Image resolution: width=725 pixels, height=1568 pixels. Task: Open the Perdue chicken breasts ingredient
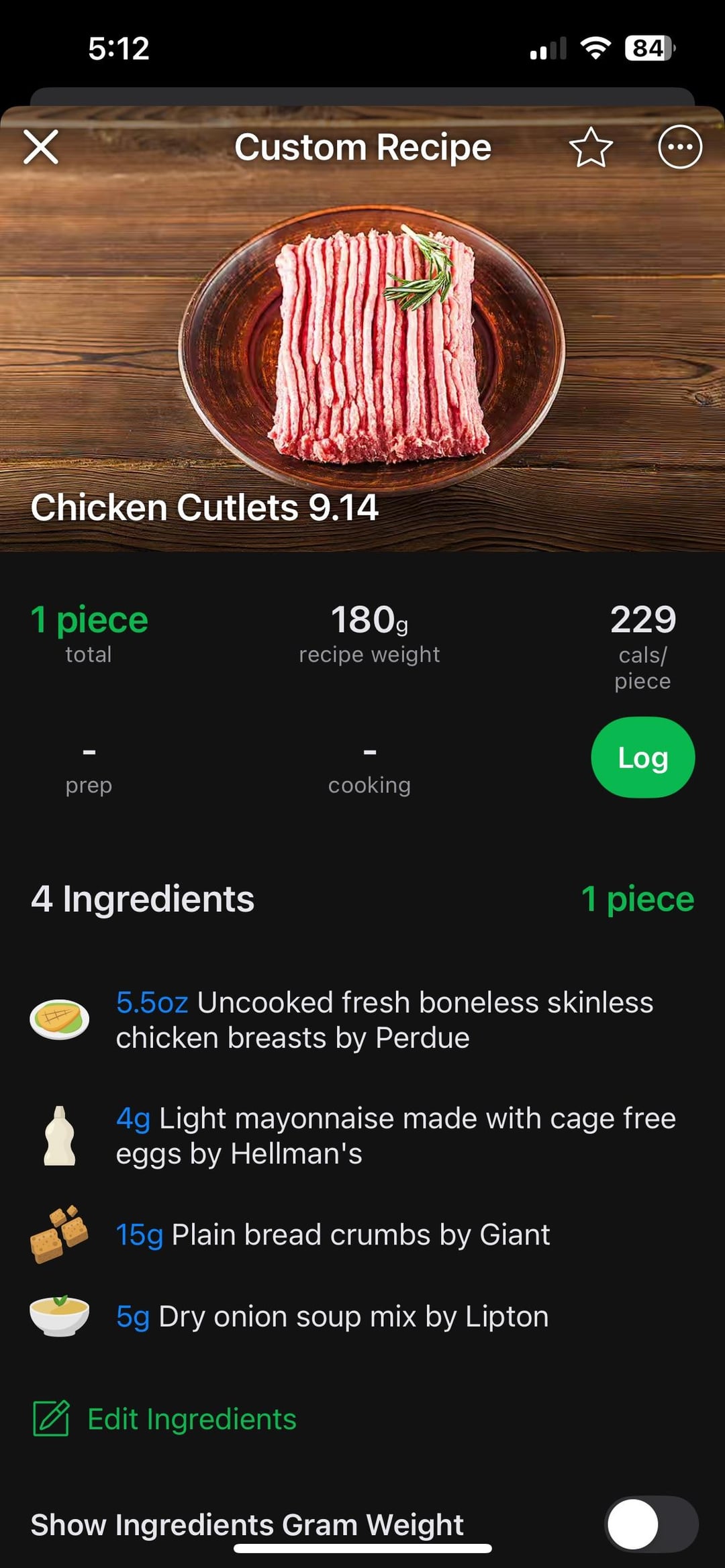(383, 1020)
